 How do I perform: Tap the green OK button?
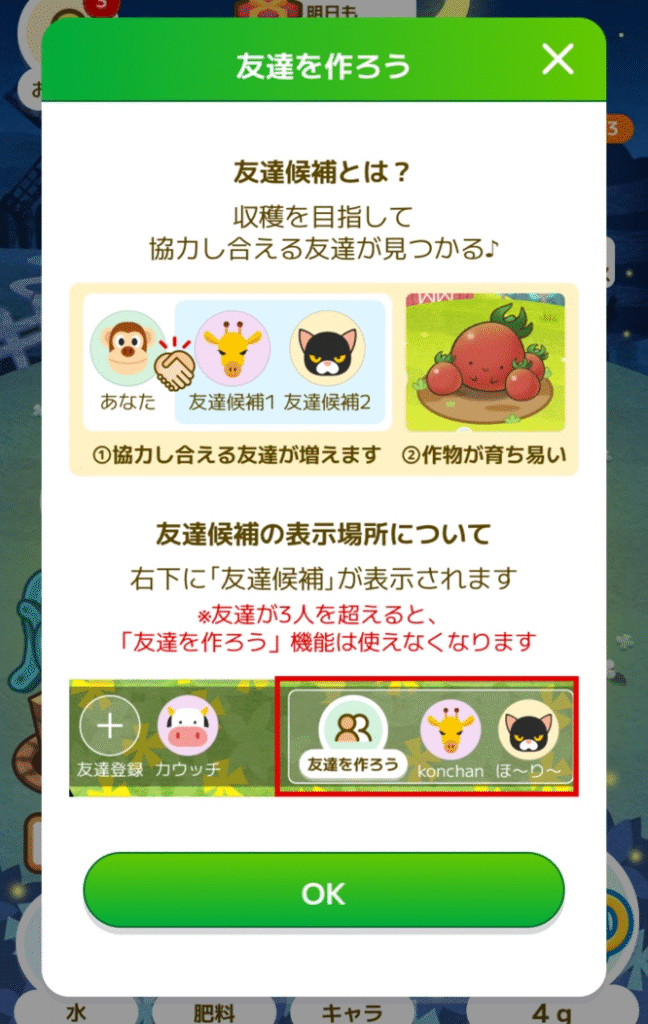coord(323,892)
